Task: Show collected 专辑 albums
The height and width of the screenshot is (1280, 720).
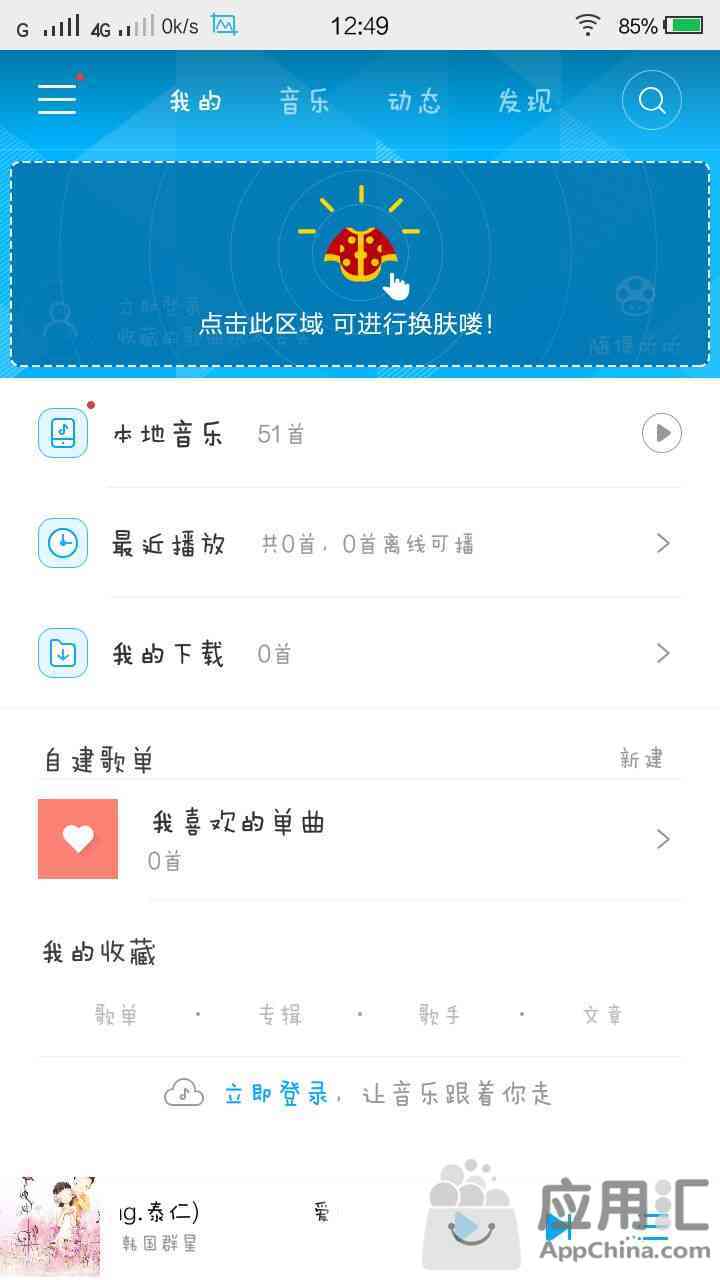Action: click(279, 1015)
